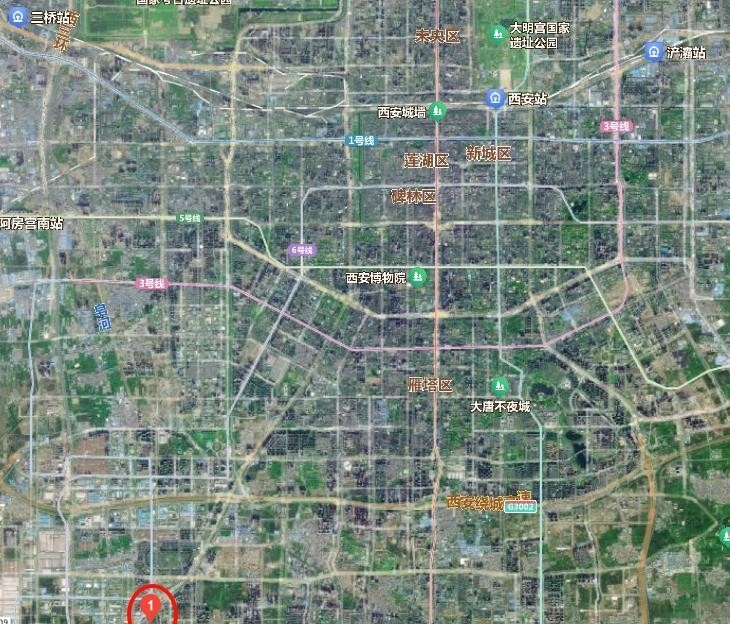Screen dimensions: 730x624
Task: Open the 大明宫国家遗址公园 point of interest
Action: point(498,35)
